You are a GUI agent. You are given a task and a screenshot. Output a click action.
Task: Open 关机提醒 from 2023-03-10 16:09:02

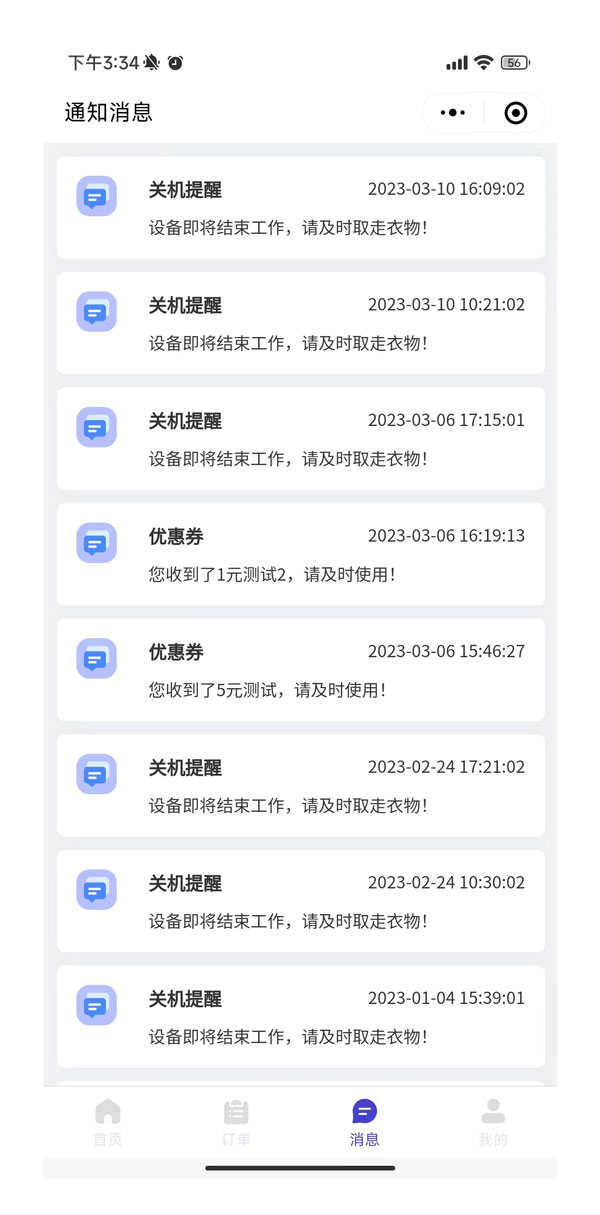(300, 207)
